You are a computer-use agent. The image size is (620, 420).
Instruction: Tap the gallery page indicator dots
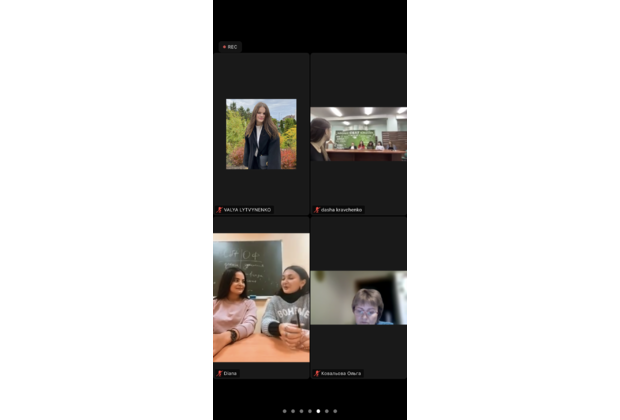pos(310,411)
